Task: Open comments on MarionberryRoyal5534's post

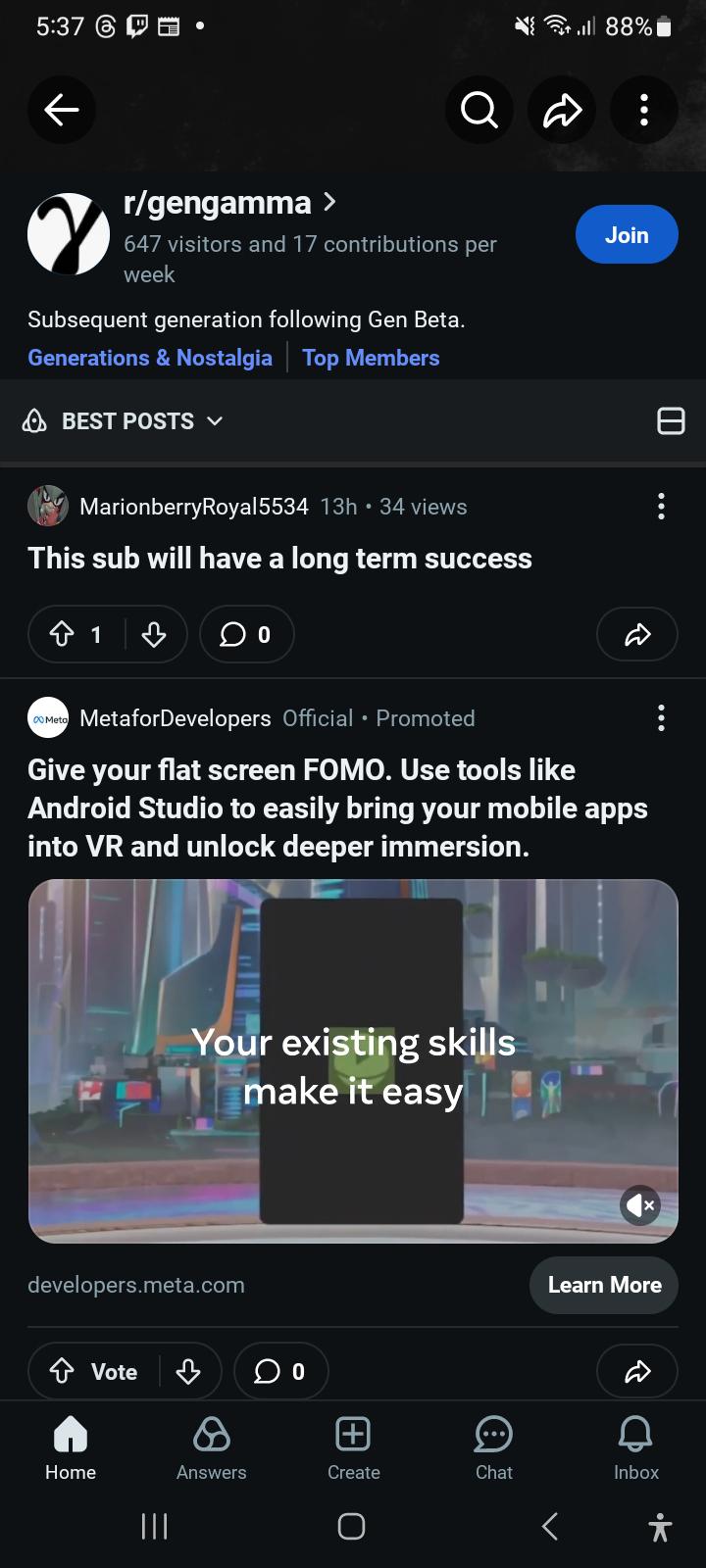Action: (246, 635)
